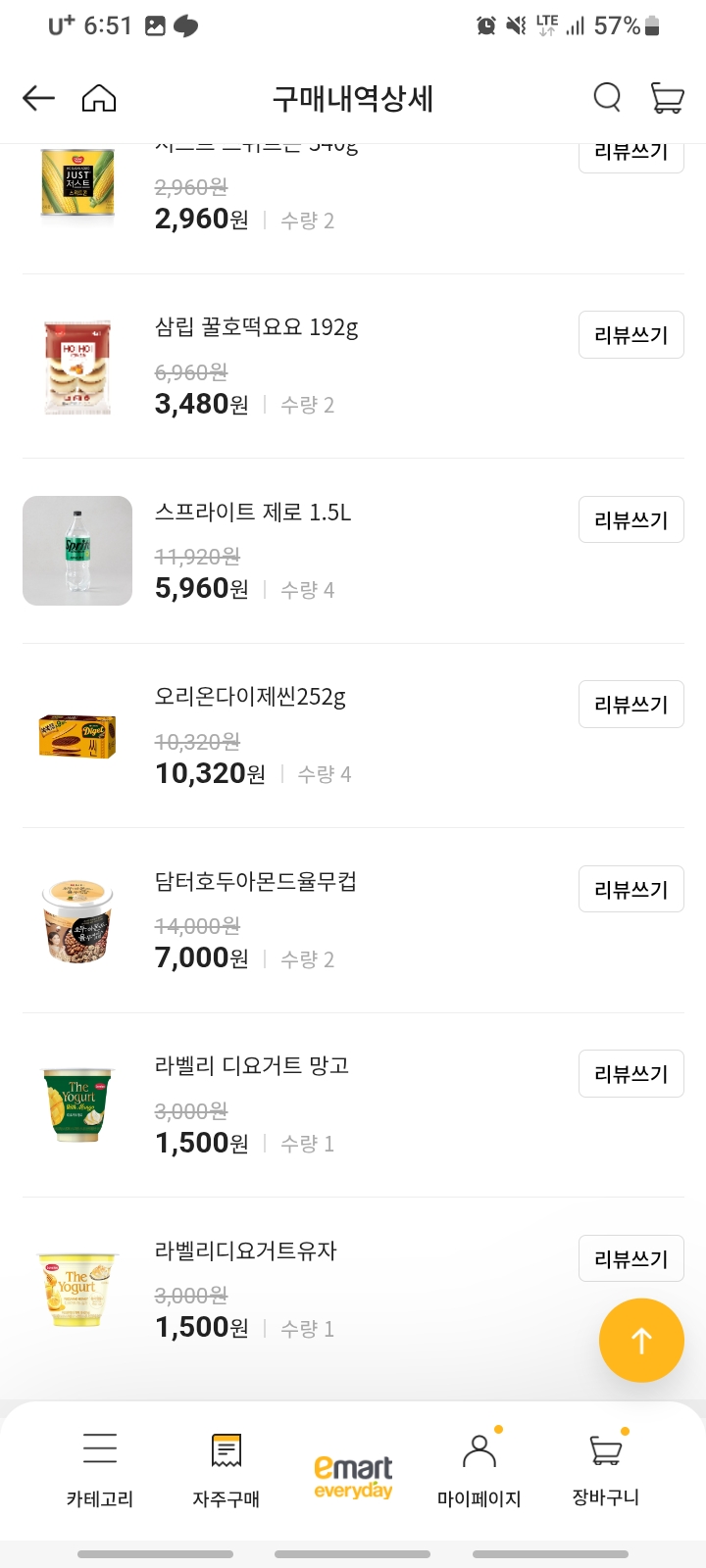Select the 구매내역상세 title bar
This screenshot has width=706, height=1568.
tap(353, 98)
